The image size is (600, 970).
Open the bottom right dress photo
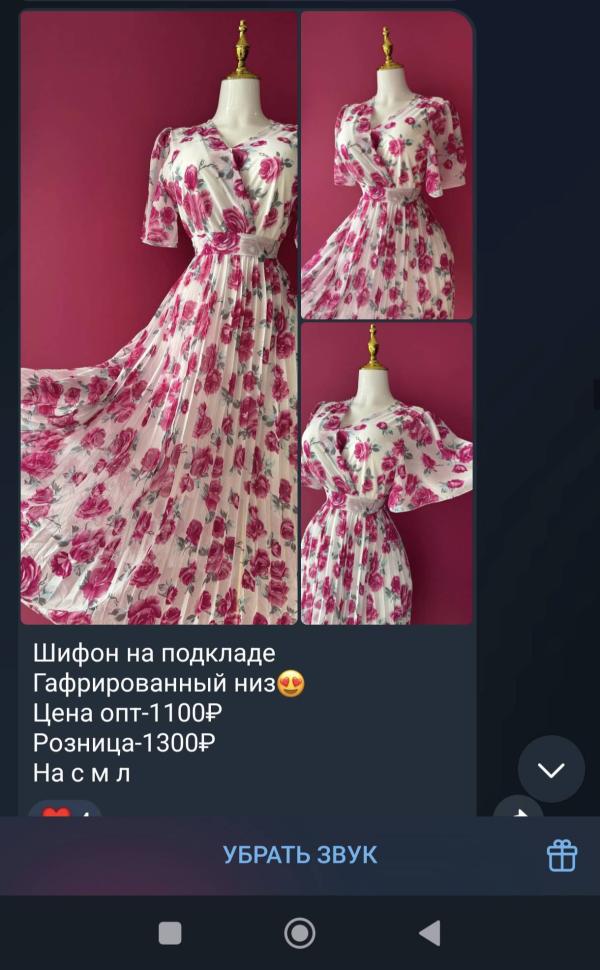point(387,473)
